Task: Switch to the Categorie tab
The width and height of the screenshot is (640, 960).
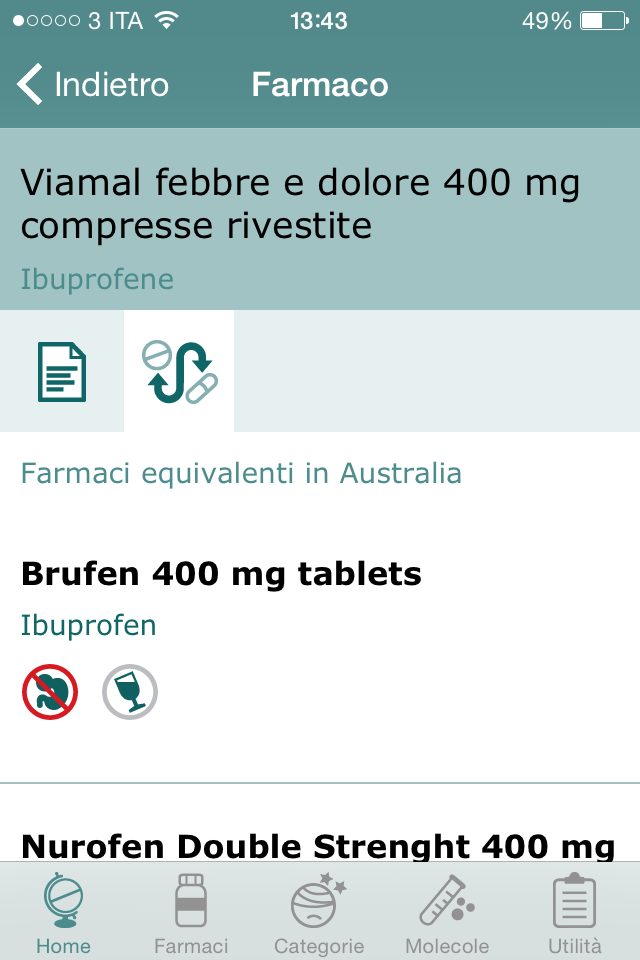Action: pos(319,912)
